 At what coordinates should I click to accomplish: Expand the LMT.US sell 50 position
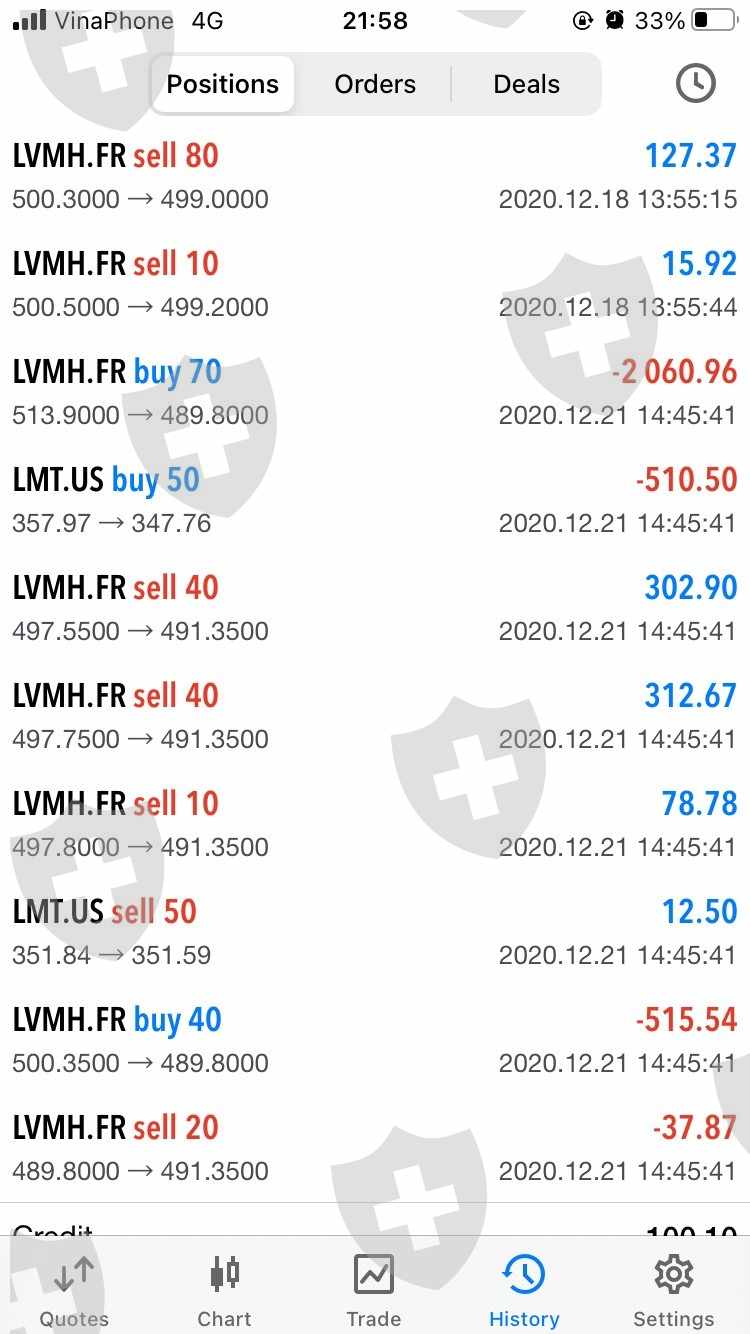(375, 932)
